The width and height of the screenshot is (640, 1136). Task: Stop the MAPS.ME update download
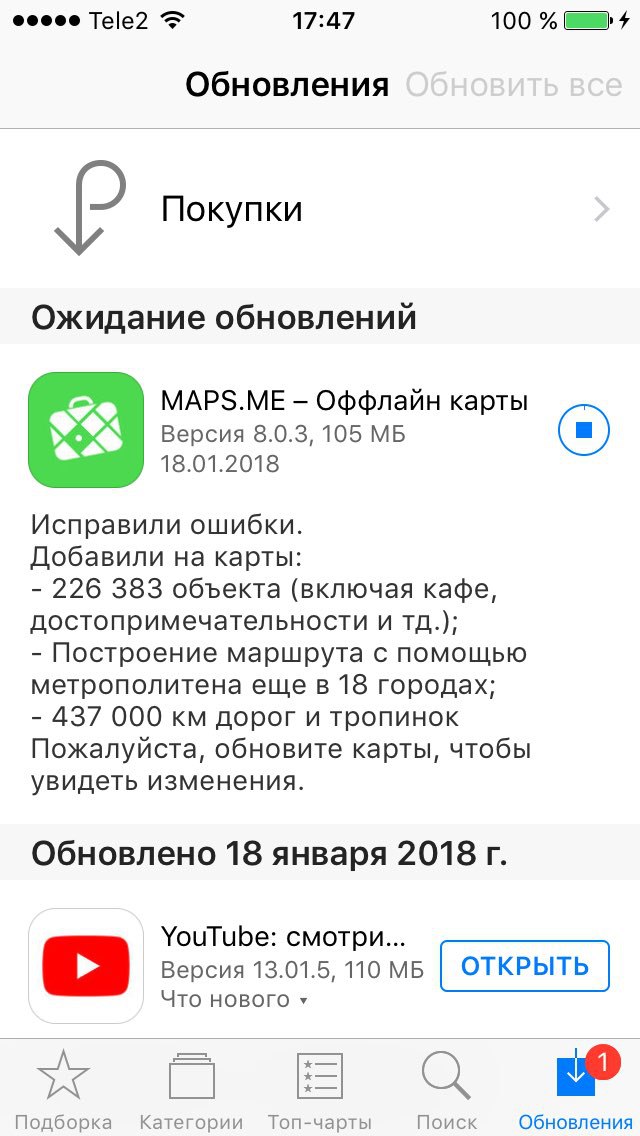pos(583,430)
